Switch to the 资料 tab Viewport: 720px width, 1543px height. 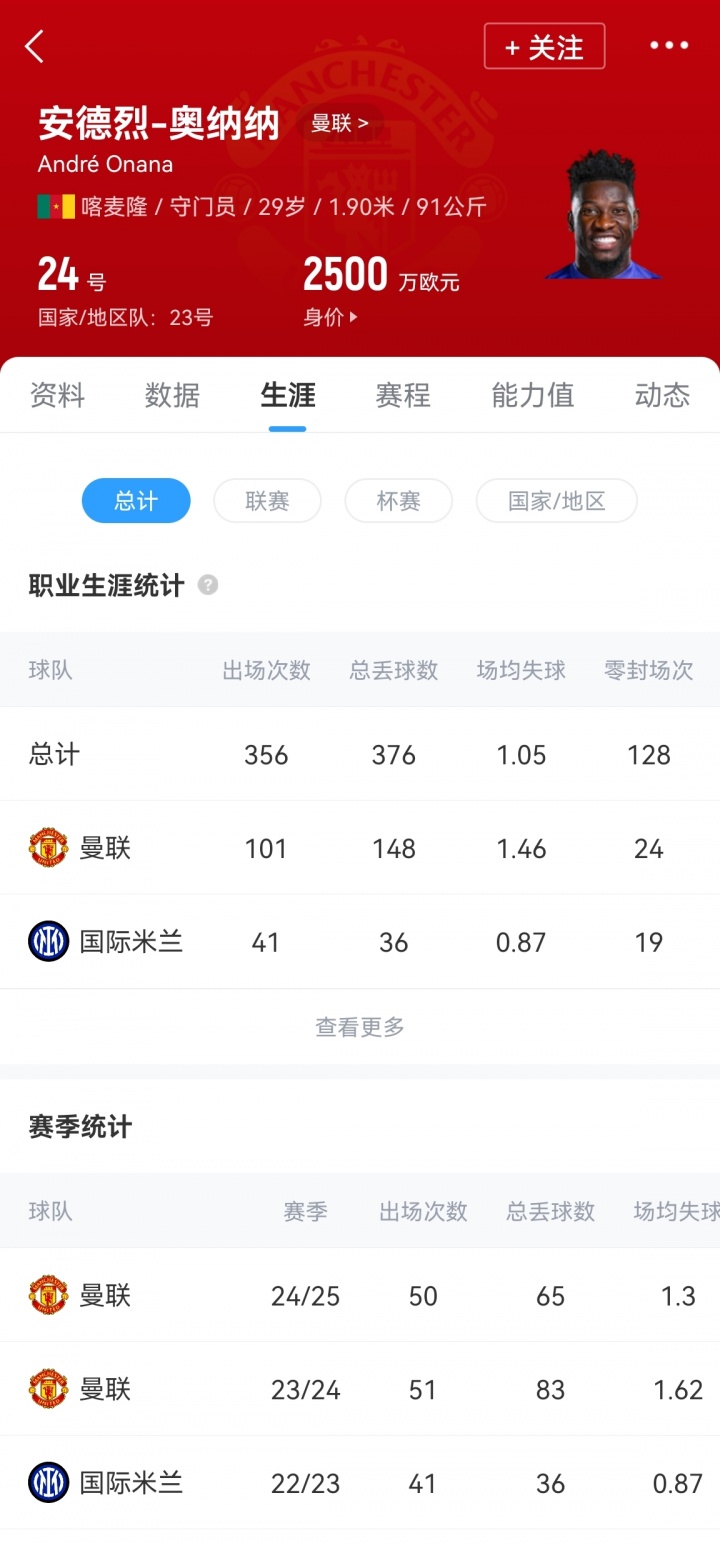tap(57, 395)
